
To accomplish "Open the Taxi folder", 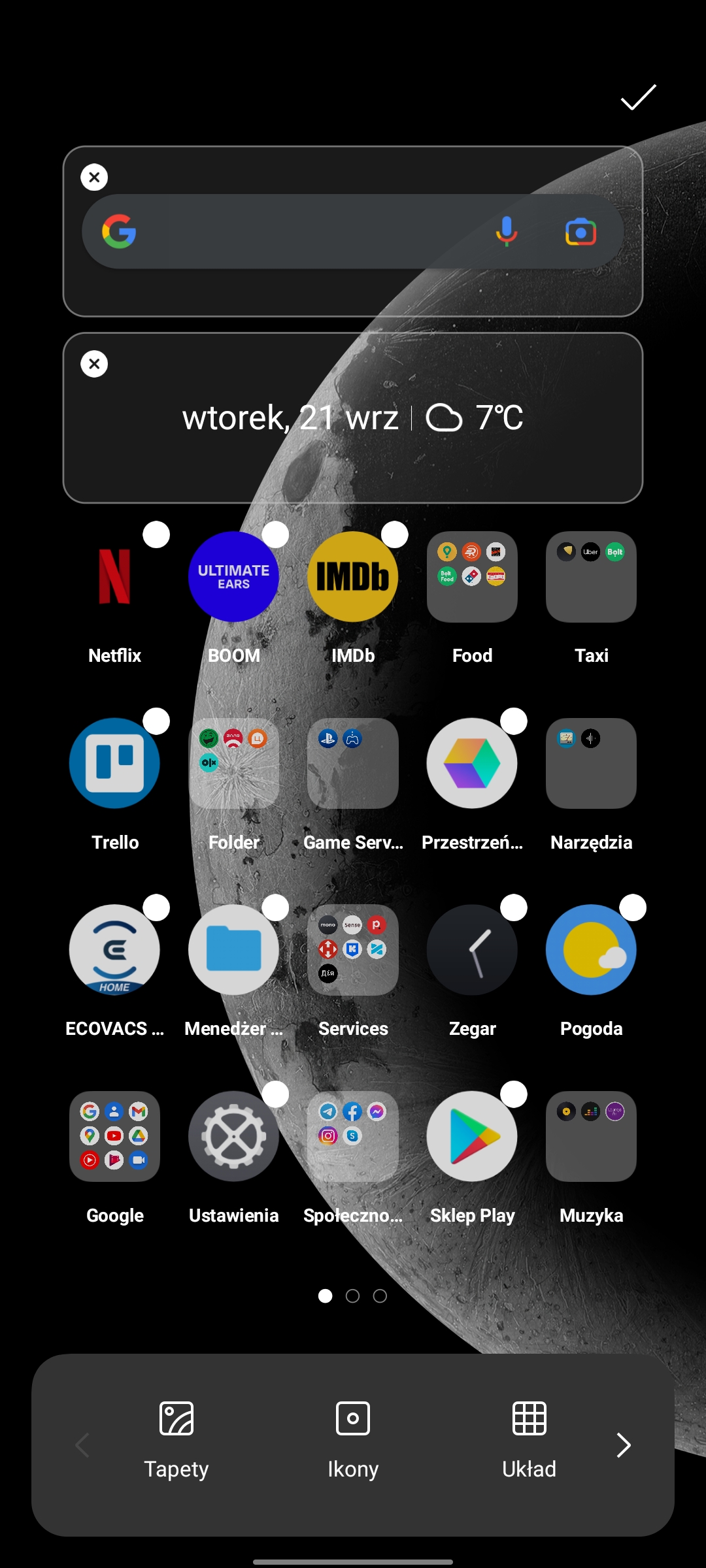I will pyautogui.click(x=591, y=577).
